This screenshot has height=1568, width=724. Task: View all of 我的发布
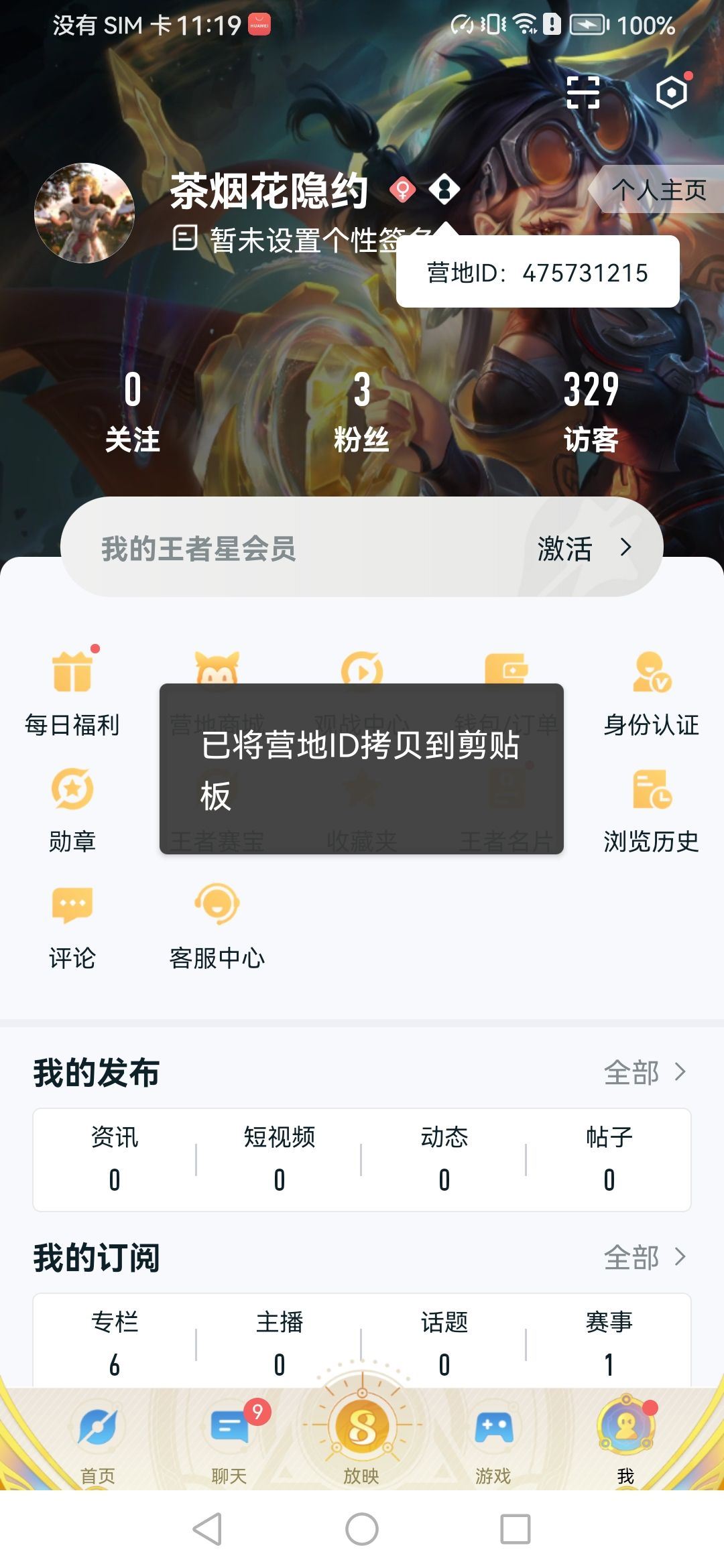pyautogui.click(x=644, y=1073)
